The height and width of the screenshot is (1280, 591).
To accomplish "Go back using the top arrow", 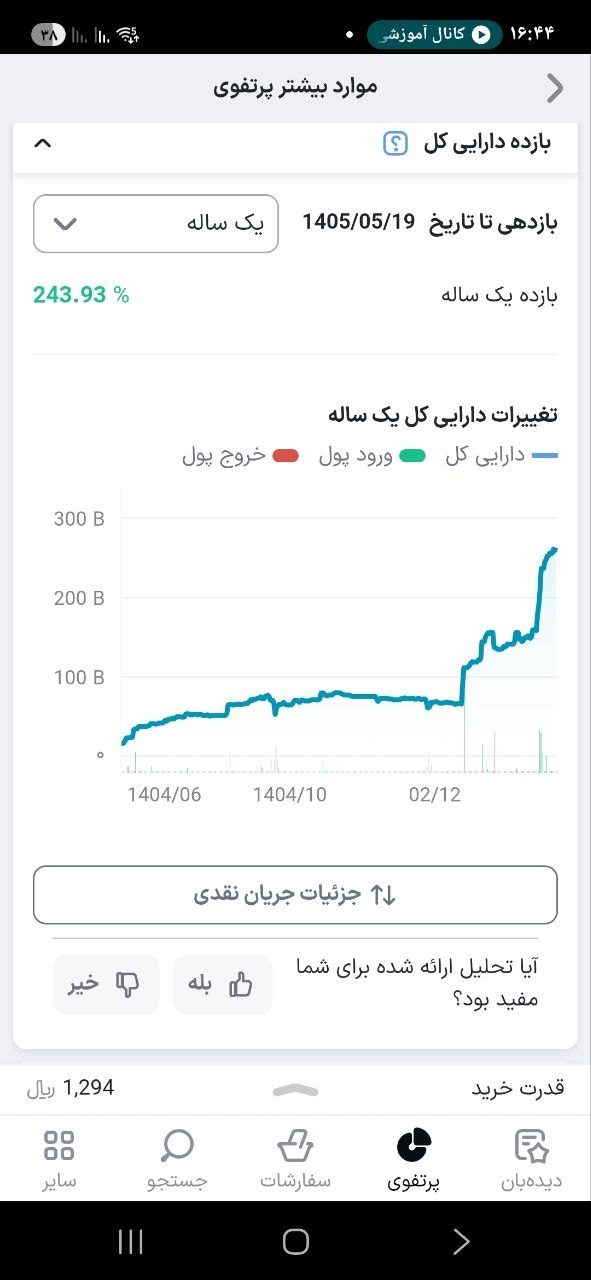I will tap(556, 88).
